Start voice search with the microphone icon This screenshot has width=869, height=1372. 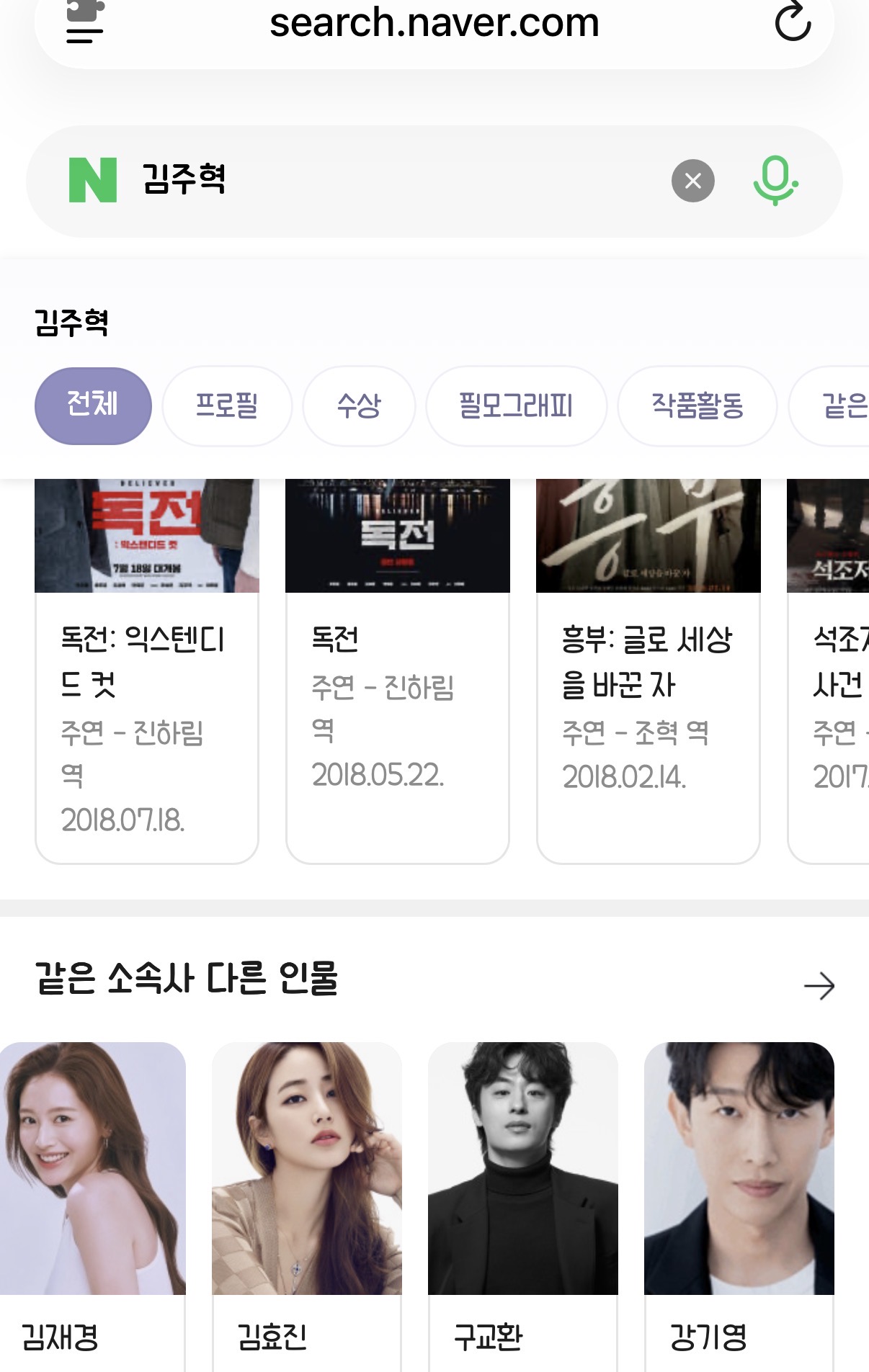tap(775, 181)
